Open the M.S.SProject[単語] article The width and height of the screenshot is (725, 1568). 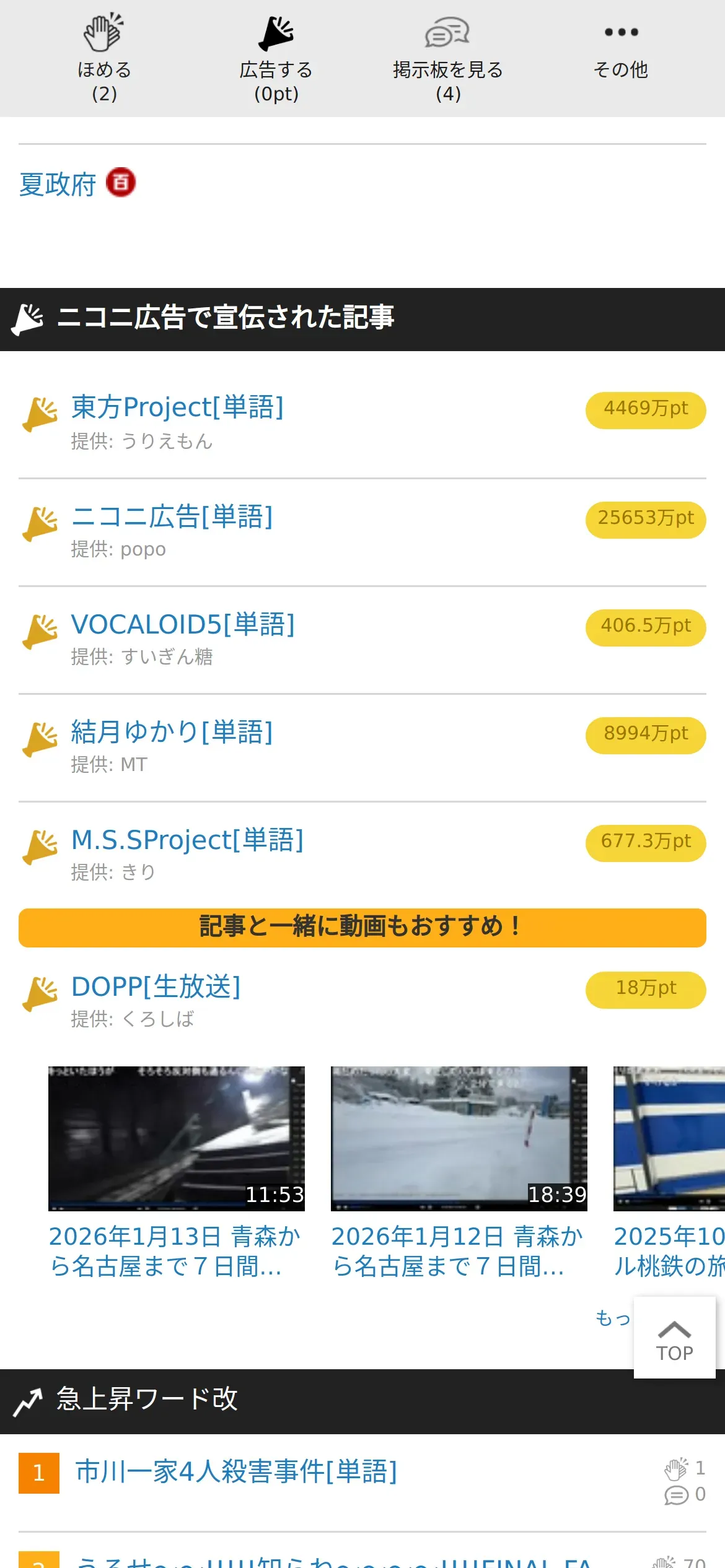[x=187, y=840]
